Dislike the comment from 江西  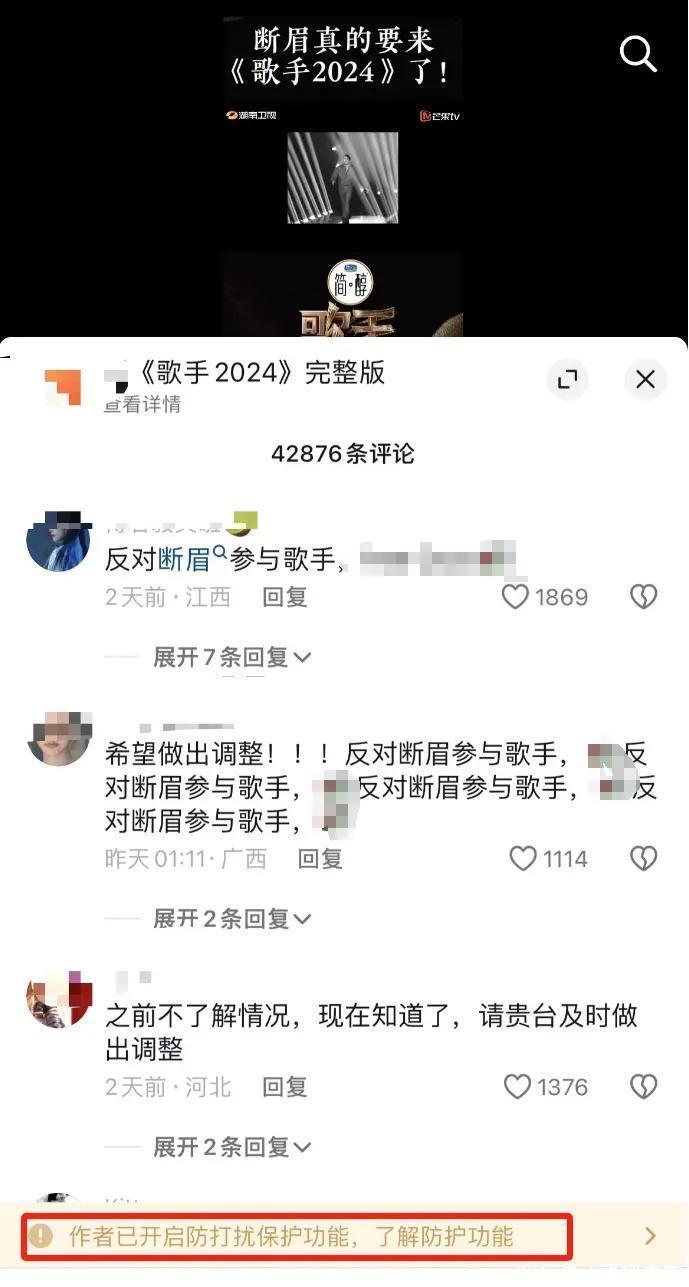[x=643, y=597]
